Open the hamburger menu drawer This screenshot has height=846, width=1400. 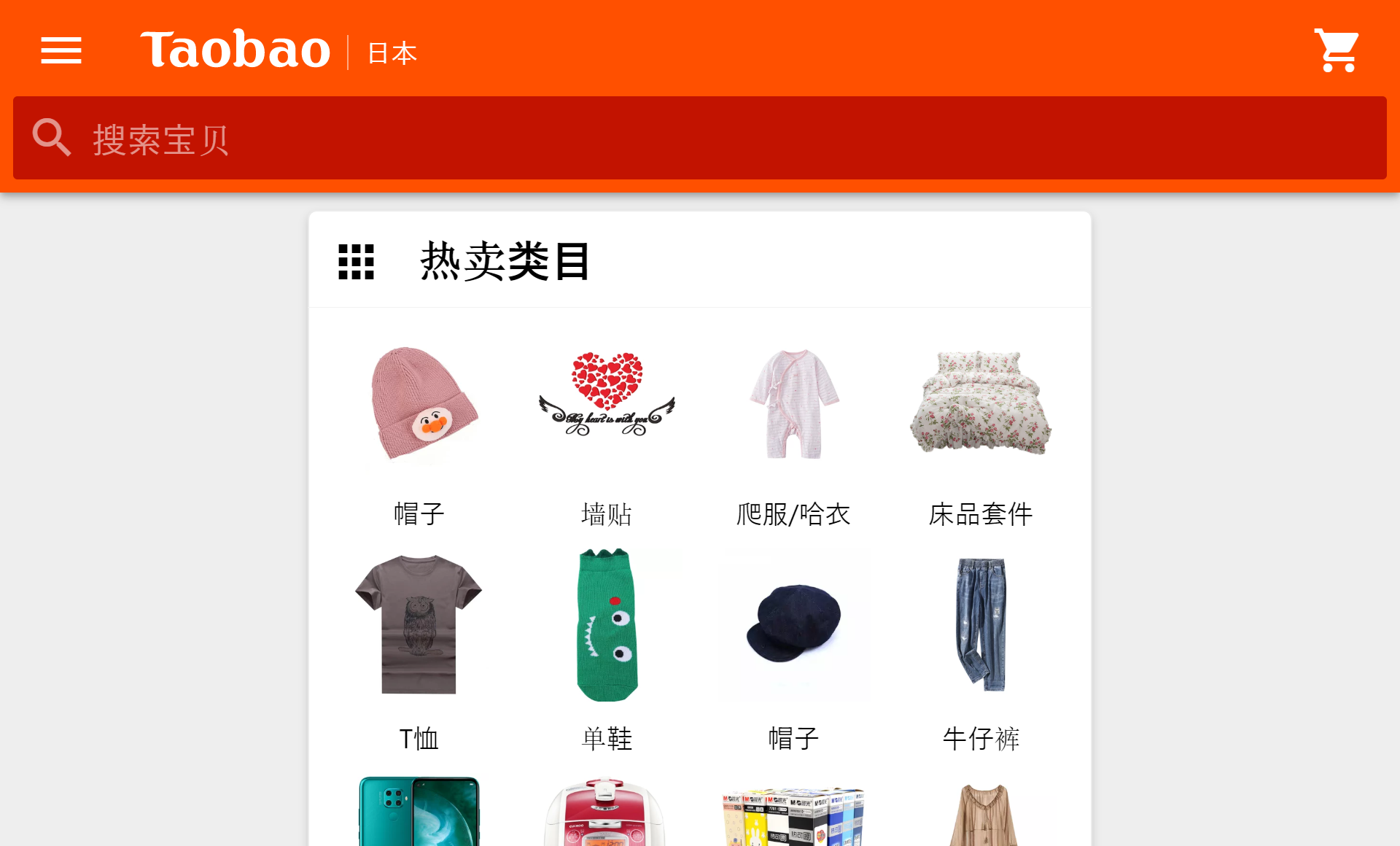(61, 50)
